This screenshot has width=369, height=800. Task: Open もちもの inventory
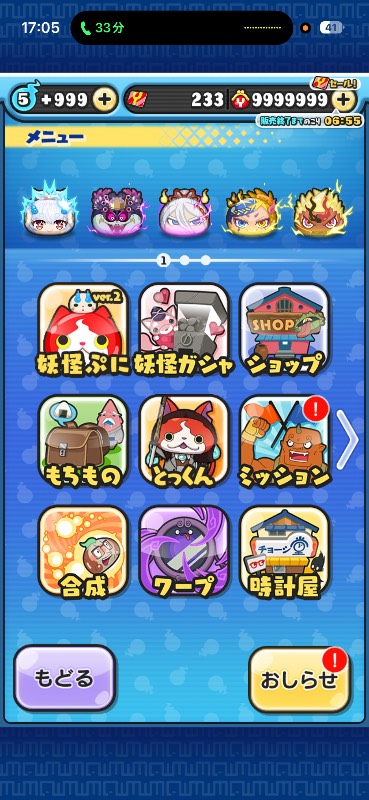(83, 441)
